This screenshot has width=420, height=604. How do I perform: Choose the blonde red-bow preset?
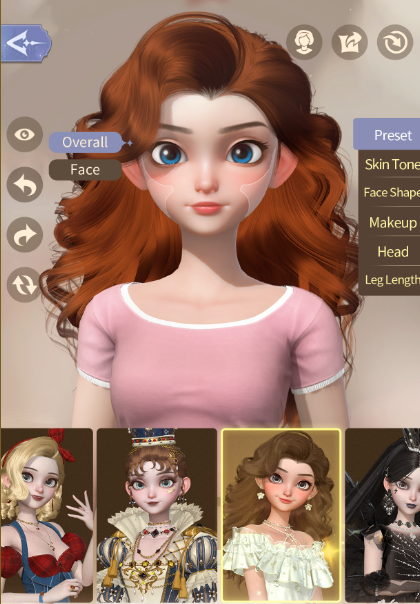pyautogui.click(x=47, y=516)
